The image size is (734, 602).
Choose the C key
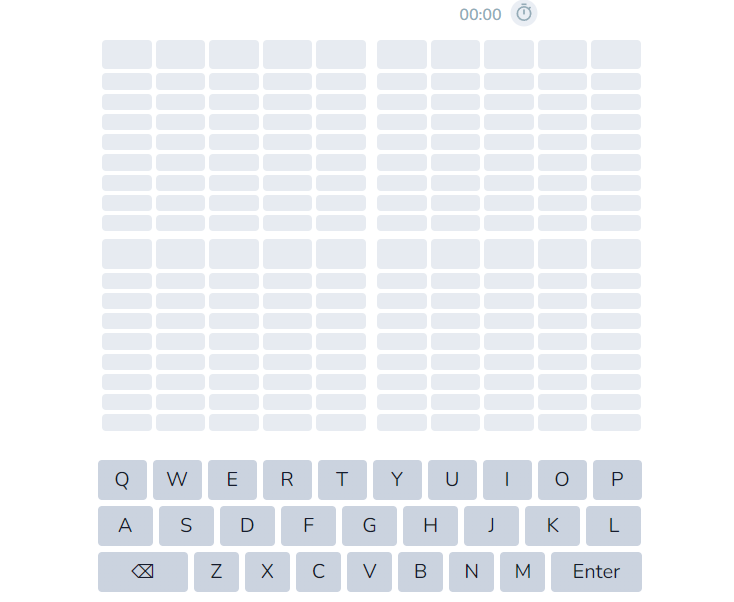tap(318, 572)
